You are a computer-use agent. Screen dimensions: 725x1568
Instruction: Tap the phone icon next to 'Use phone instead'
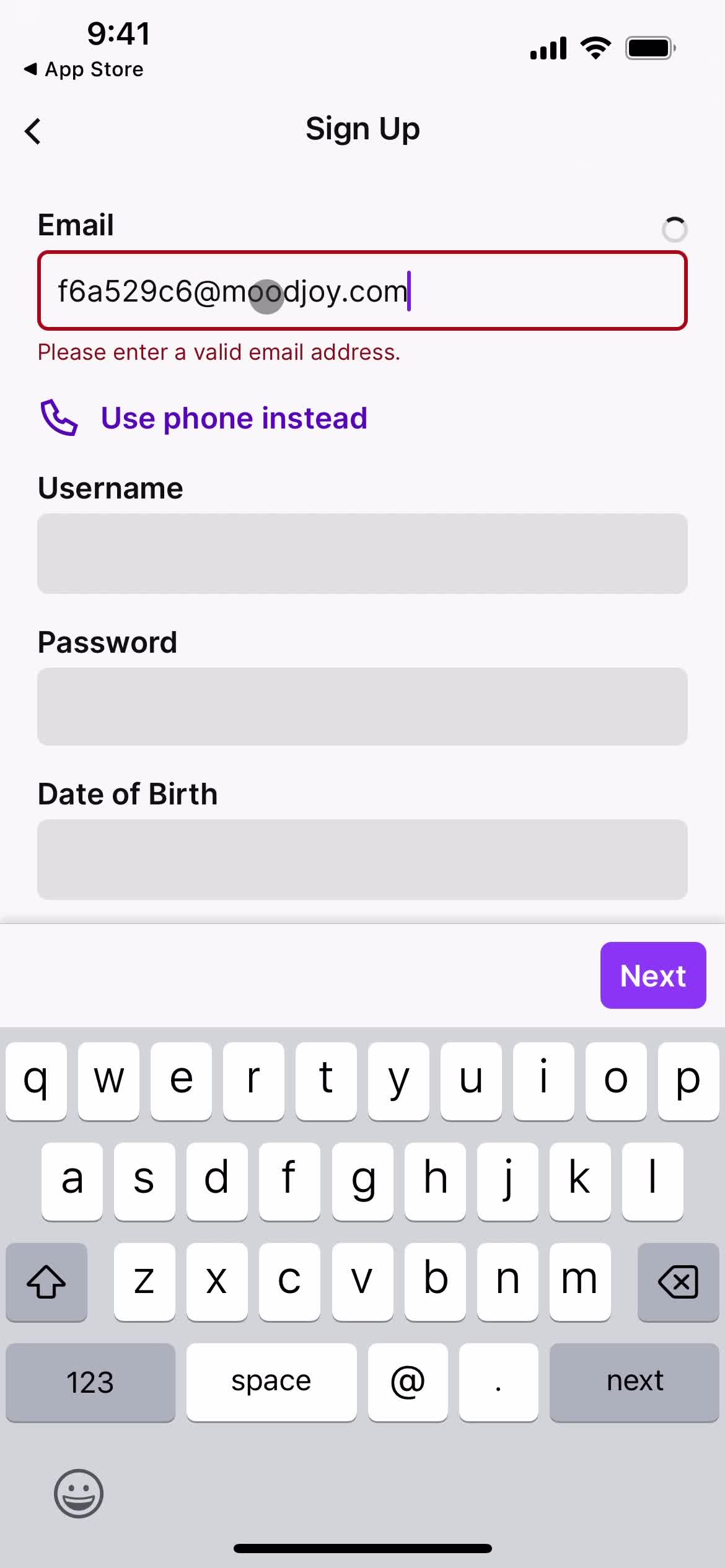point(59,417)
